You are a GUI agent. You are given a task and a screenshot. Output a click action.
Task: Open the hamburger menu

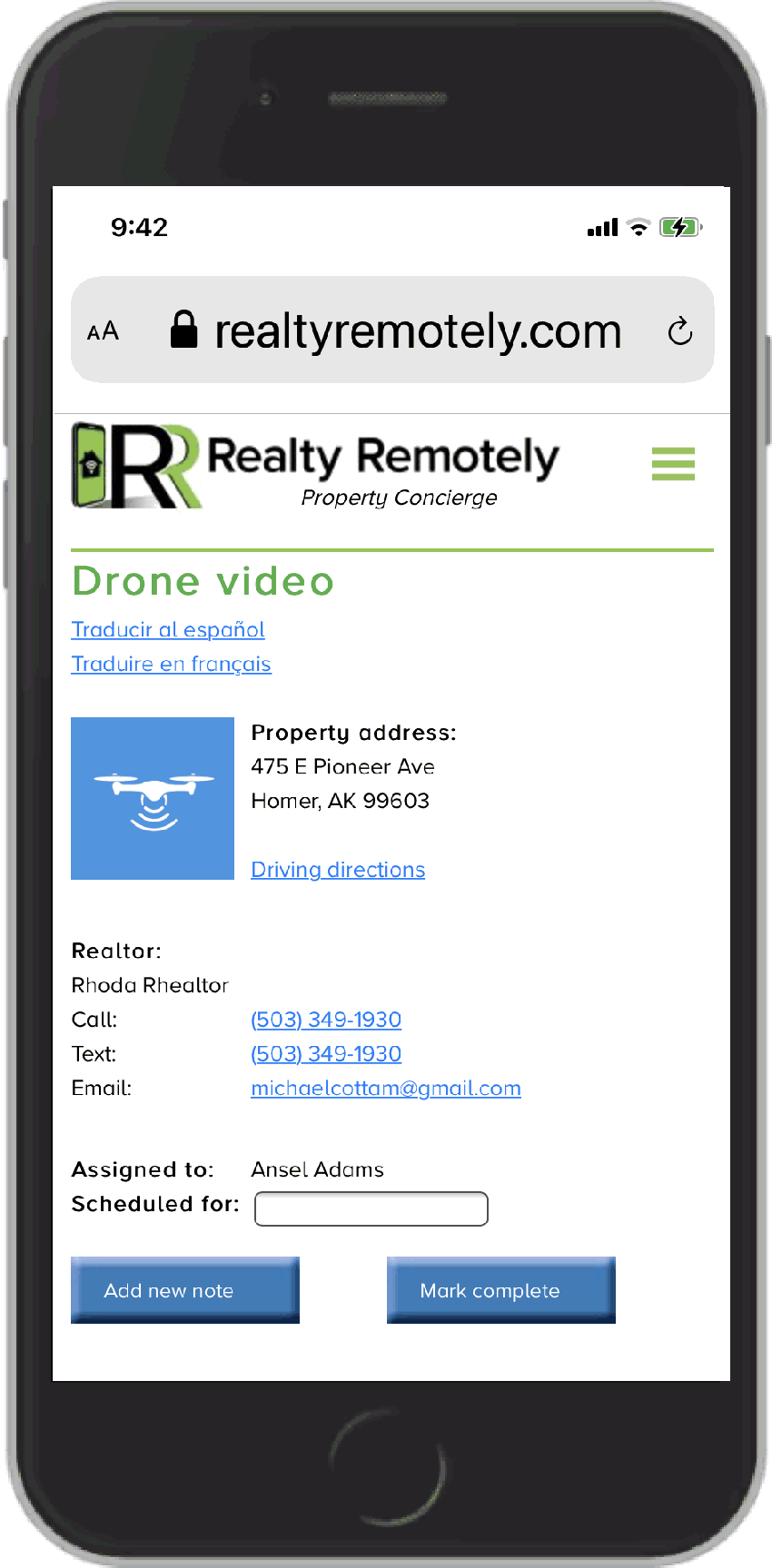[x=673, y=463]
